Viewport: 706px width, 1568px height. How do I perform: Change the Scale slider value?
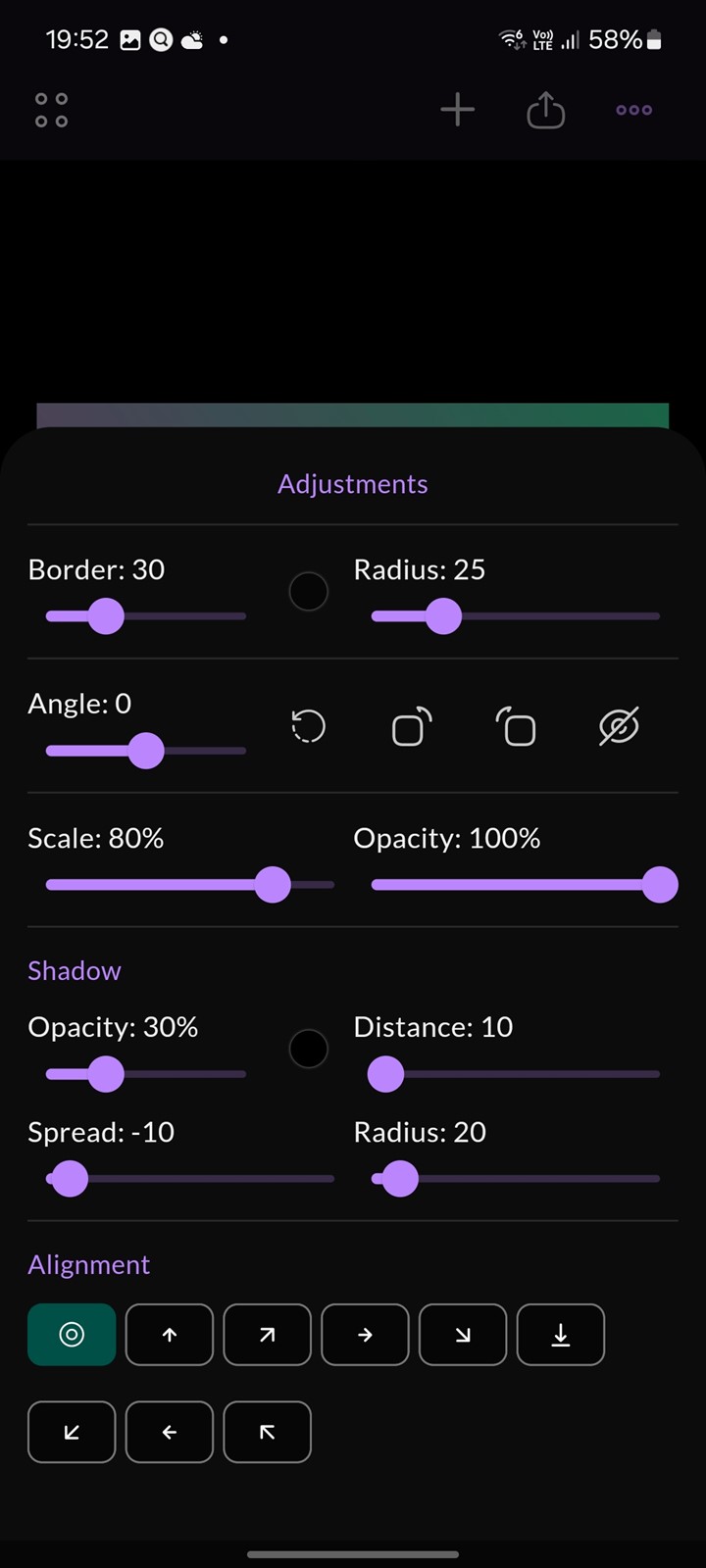190,885
